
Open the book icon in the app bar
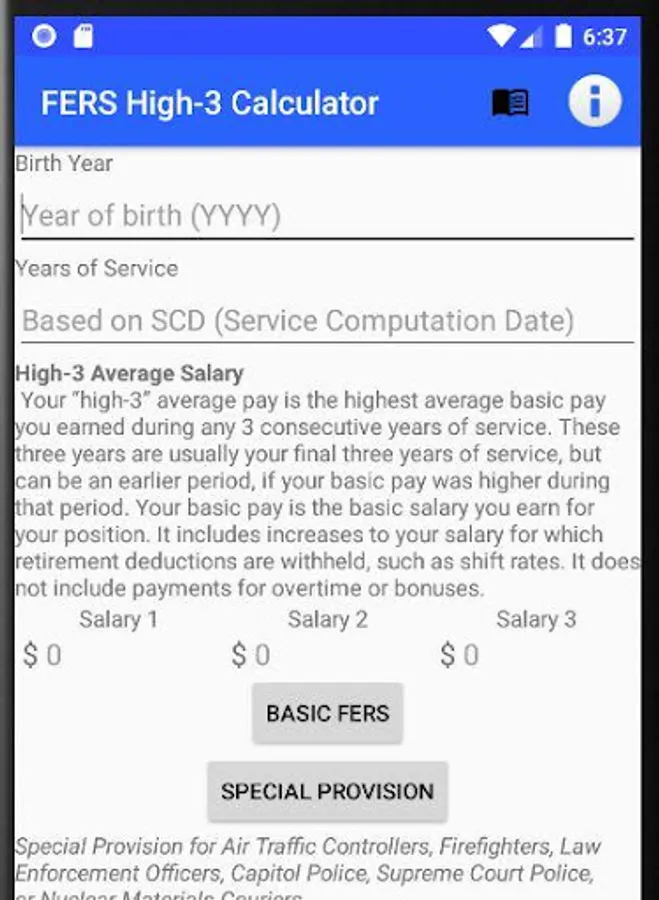510,103
